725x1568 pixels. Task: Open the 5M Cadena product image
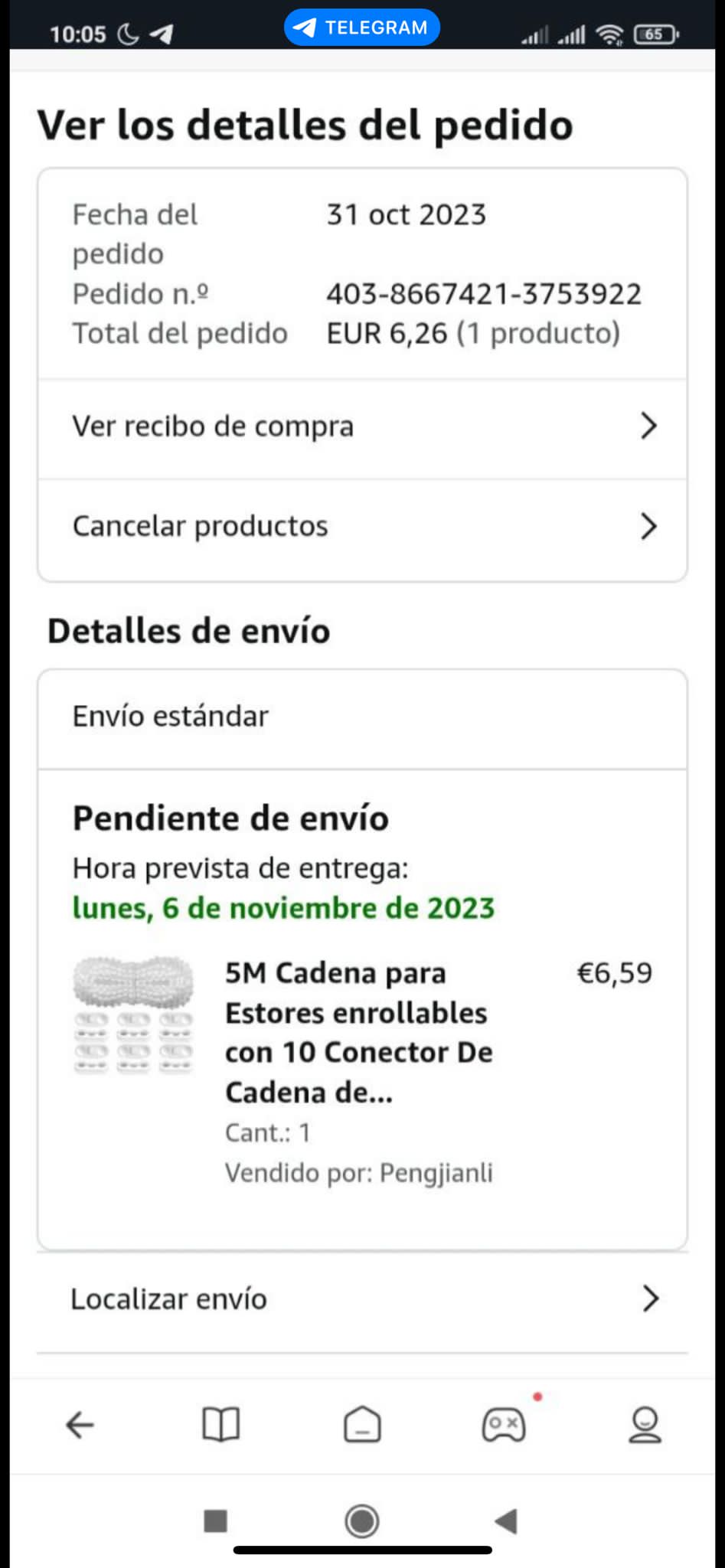133,1015
